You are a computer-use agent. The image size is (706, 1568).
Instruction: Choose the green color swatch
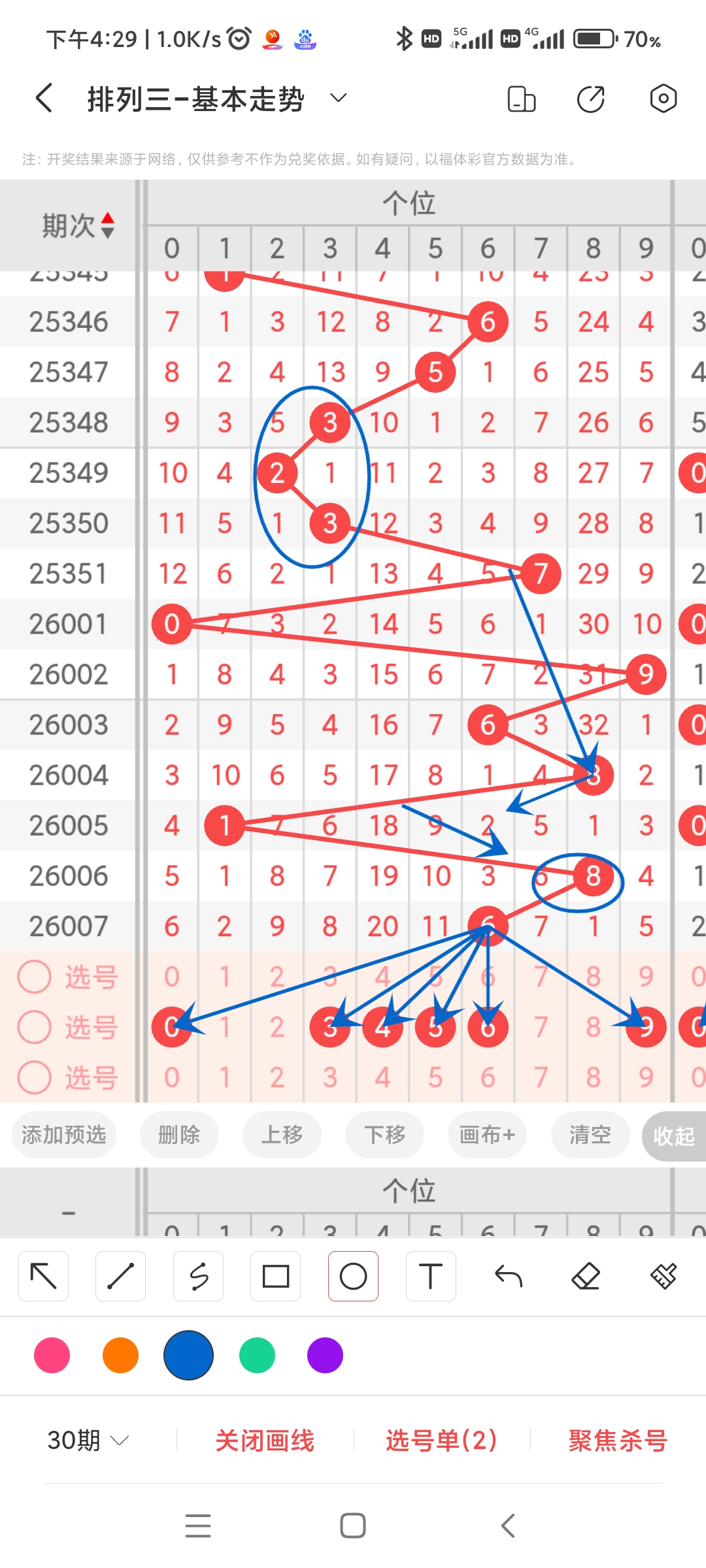point(257,1355)
